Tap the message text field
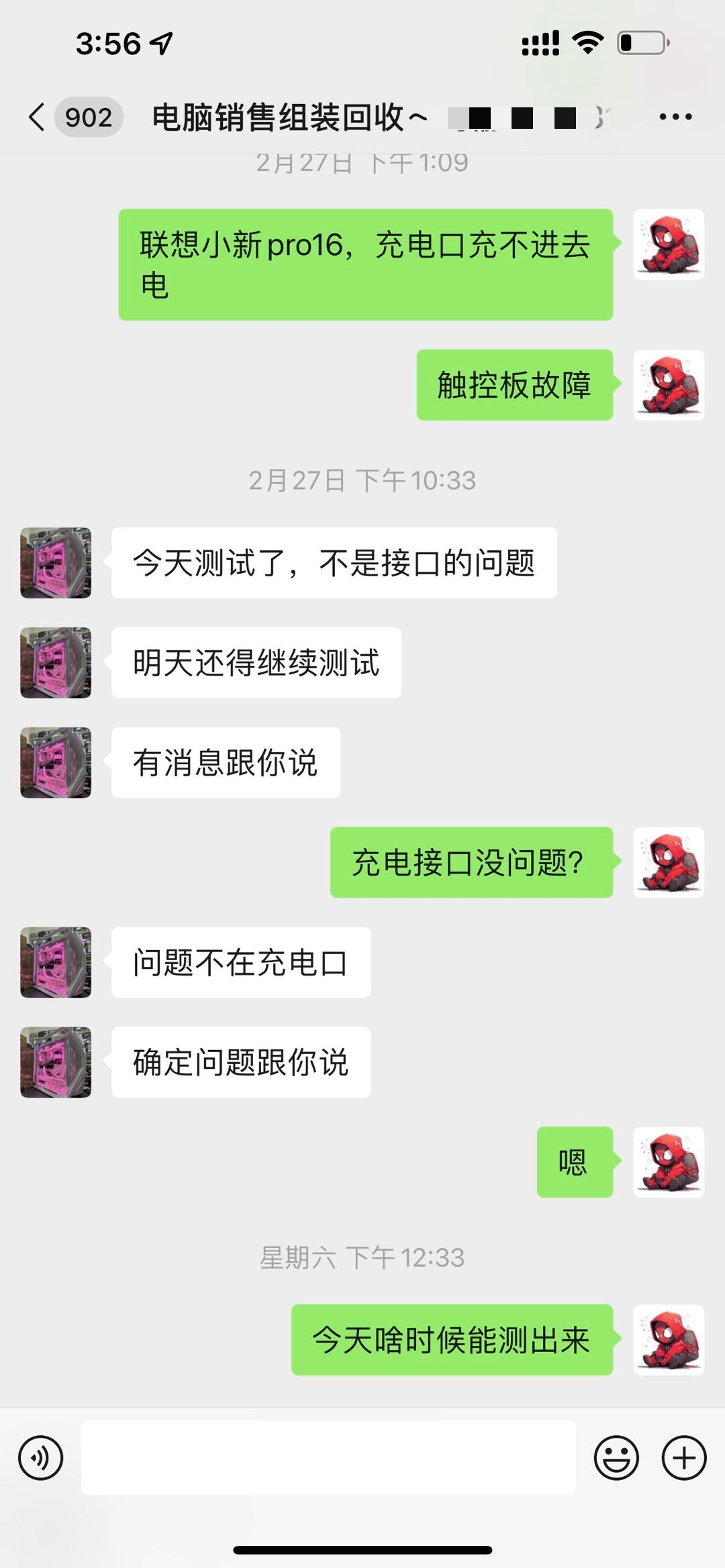725x1568 pixels. coord(328,1457)
